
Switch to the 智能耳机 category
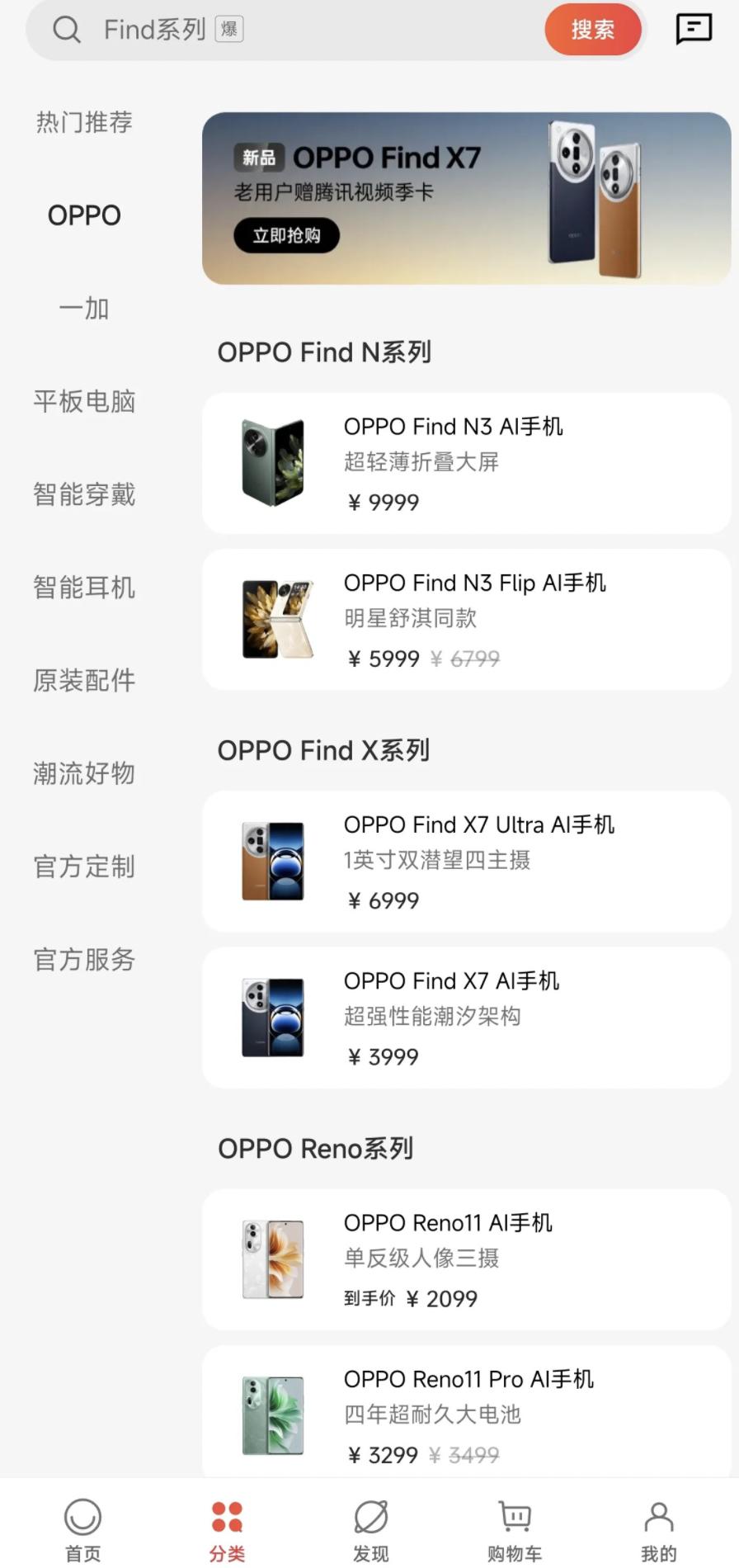[x=84, y=588]
